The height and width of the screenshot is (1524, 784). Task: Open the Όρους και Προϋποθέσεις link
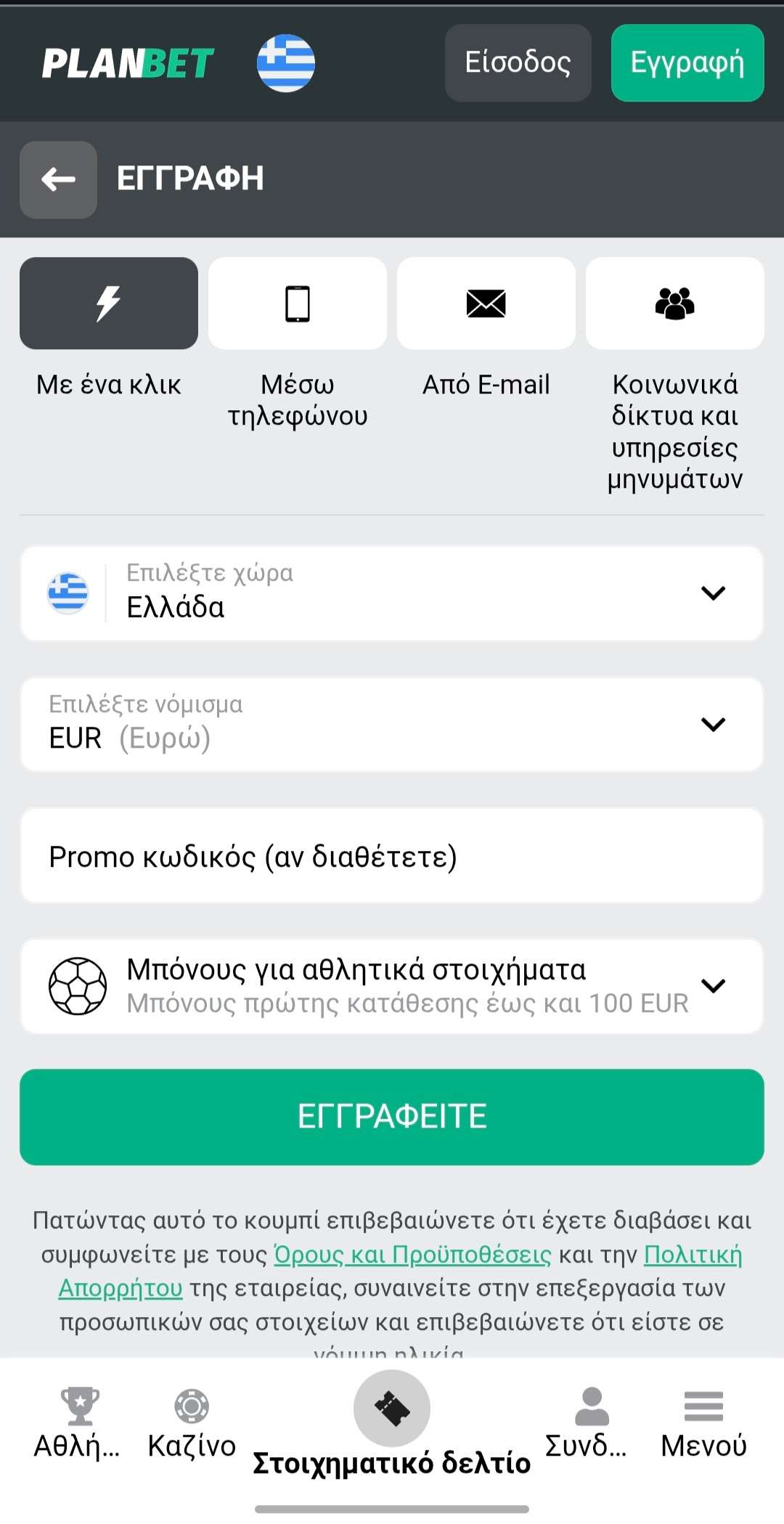tap(412, 1255)
